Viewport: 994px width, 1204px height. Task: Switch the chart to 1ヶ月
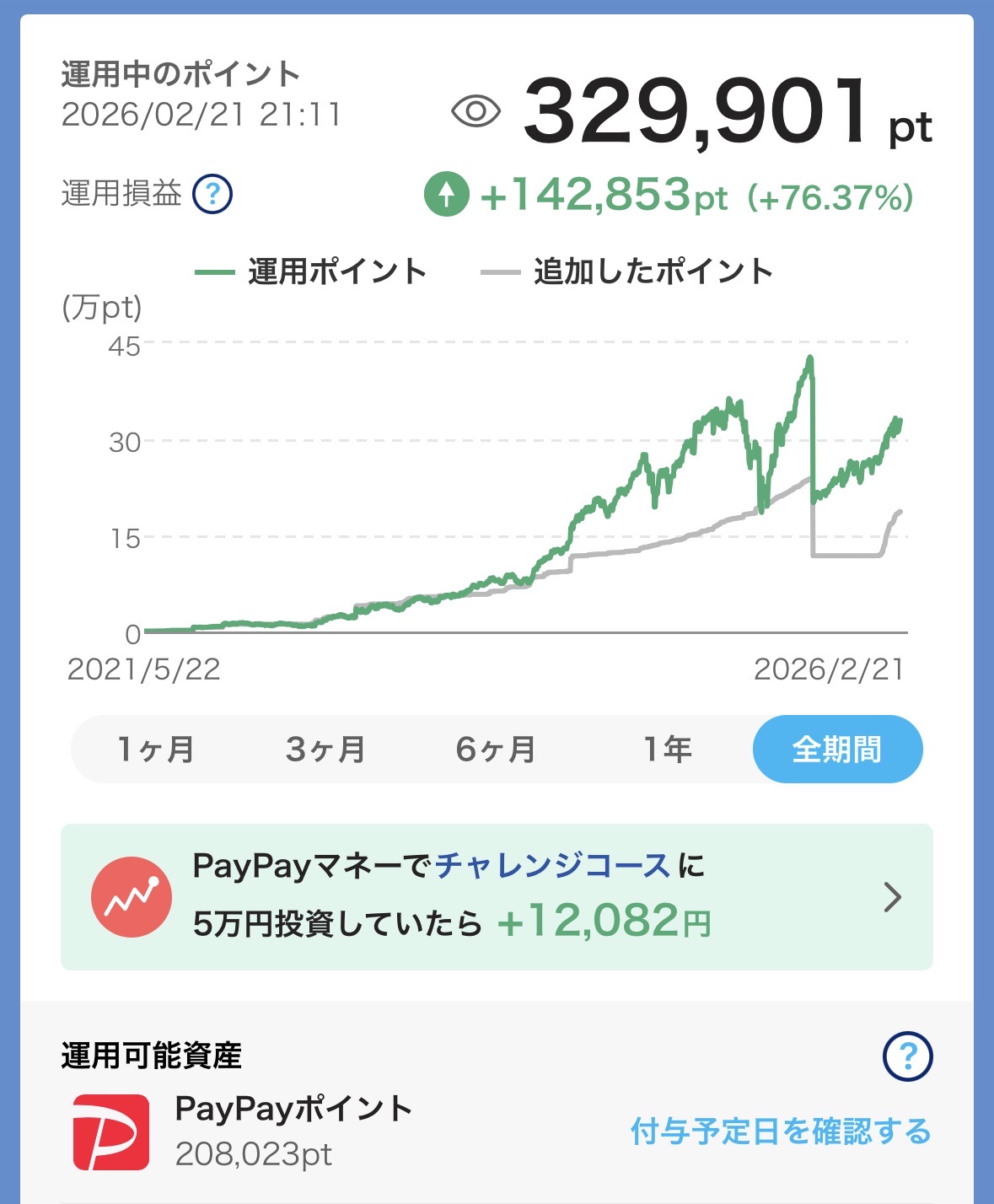coord(156,749)
